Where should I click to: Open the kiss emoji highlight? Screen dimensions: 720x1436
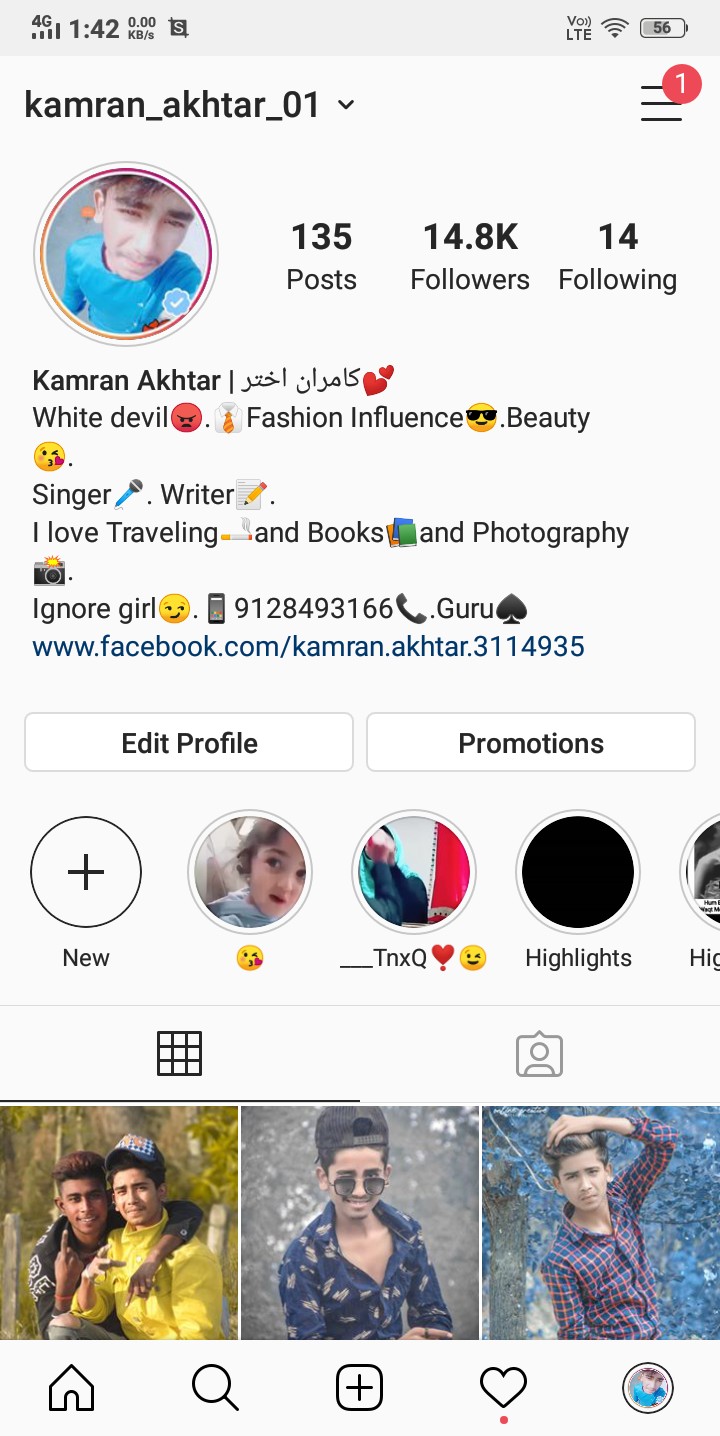pos(250,872)
